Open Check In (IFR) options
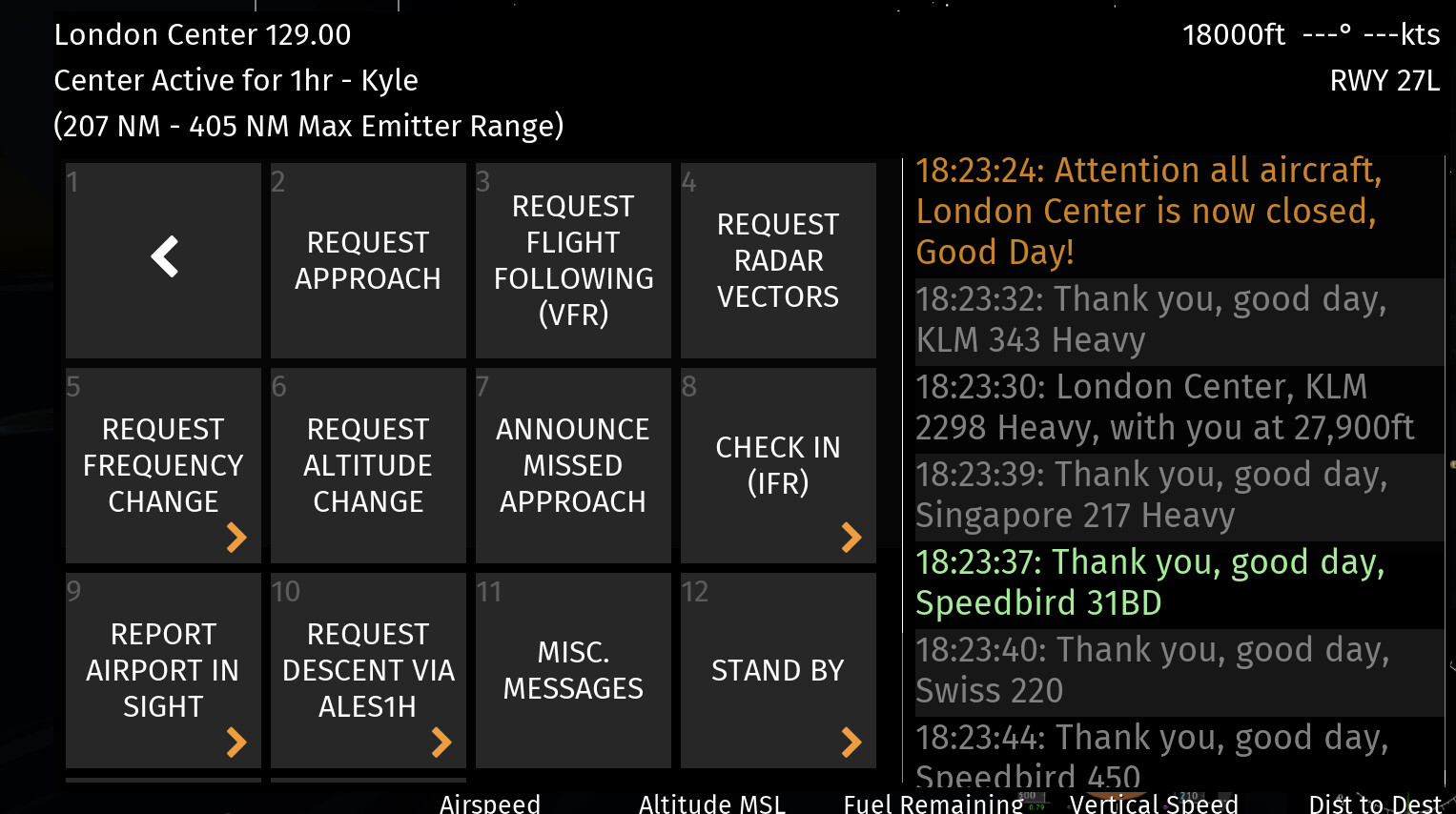 pos(778,465)
